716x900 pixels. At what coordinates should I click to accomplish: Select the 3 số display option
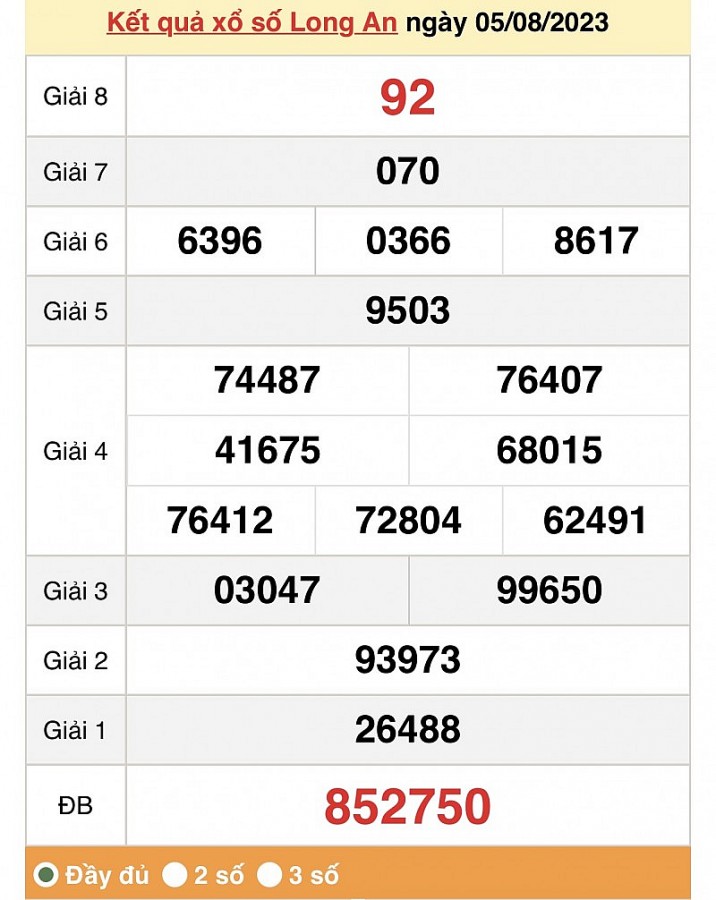point(270,875)
